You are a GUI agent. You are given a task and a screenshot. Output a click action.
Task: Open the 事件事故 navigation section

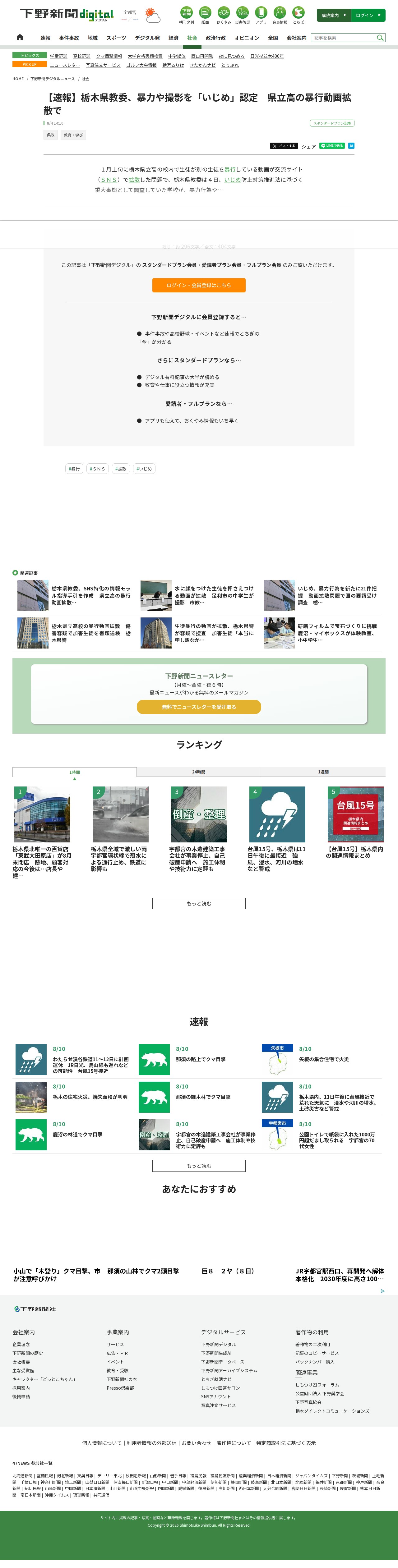(x=69, y=38)
